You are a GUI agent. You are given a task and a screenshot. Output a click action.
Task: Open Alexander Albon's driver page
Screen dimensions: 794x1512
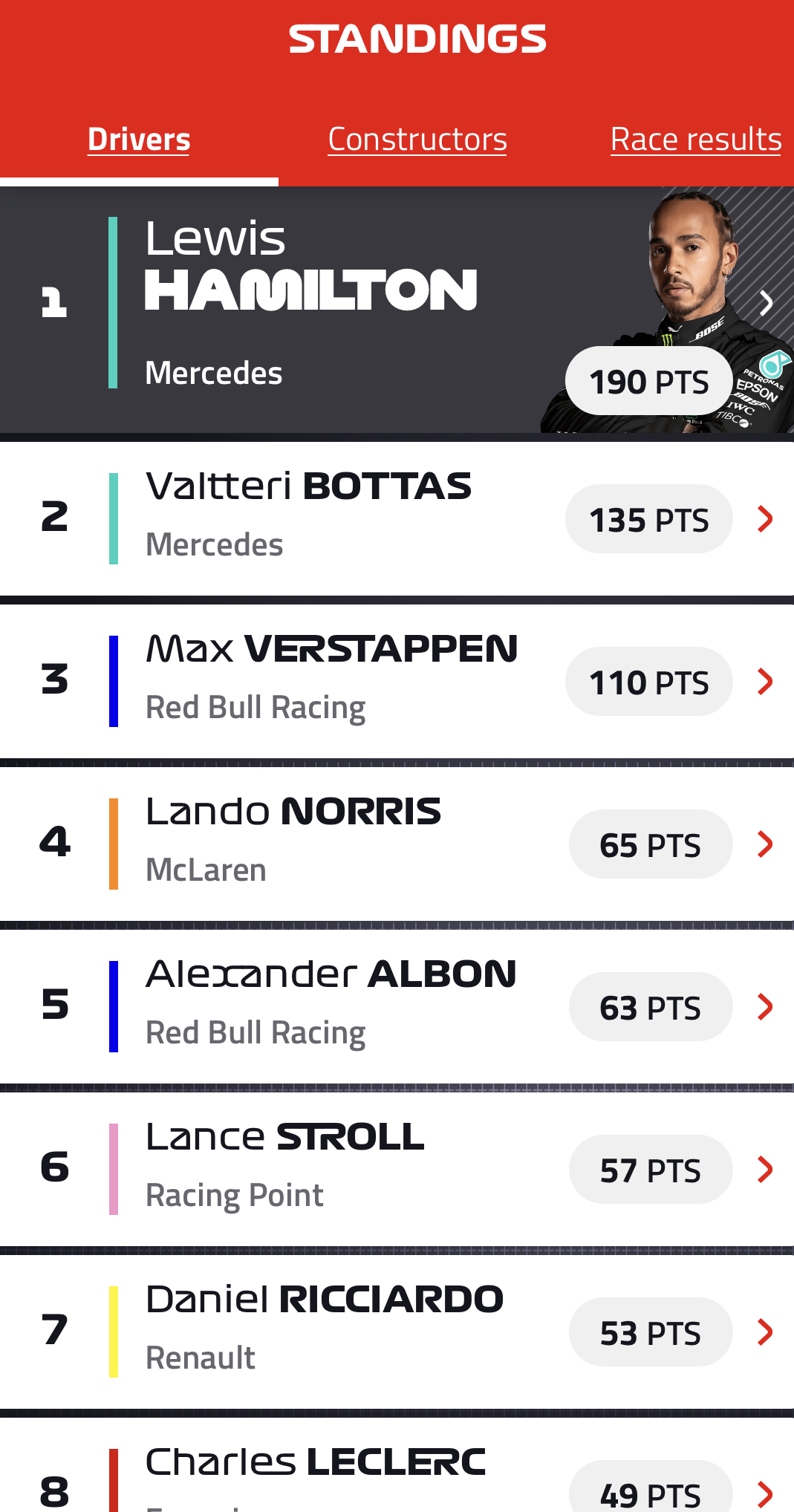click(x=397, y=1006)
